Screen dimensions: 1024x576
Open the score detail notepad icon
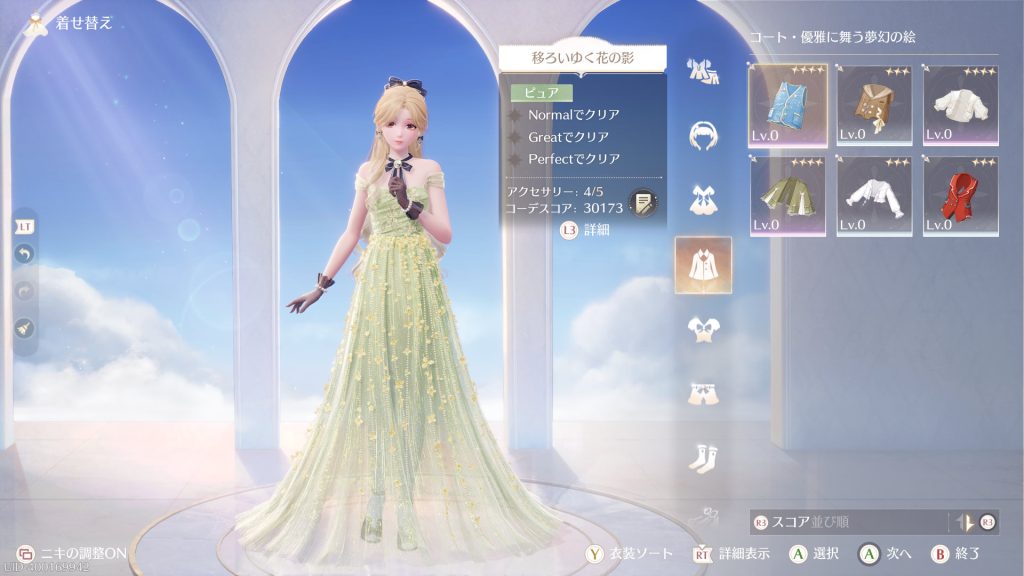[x=641, y=204]
